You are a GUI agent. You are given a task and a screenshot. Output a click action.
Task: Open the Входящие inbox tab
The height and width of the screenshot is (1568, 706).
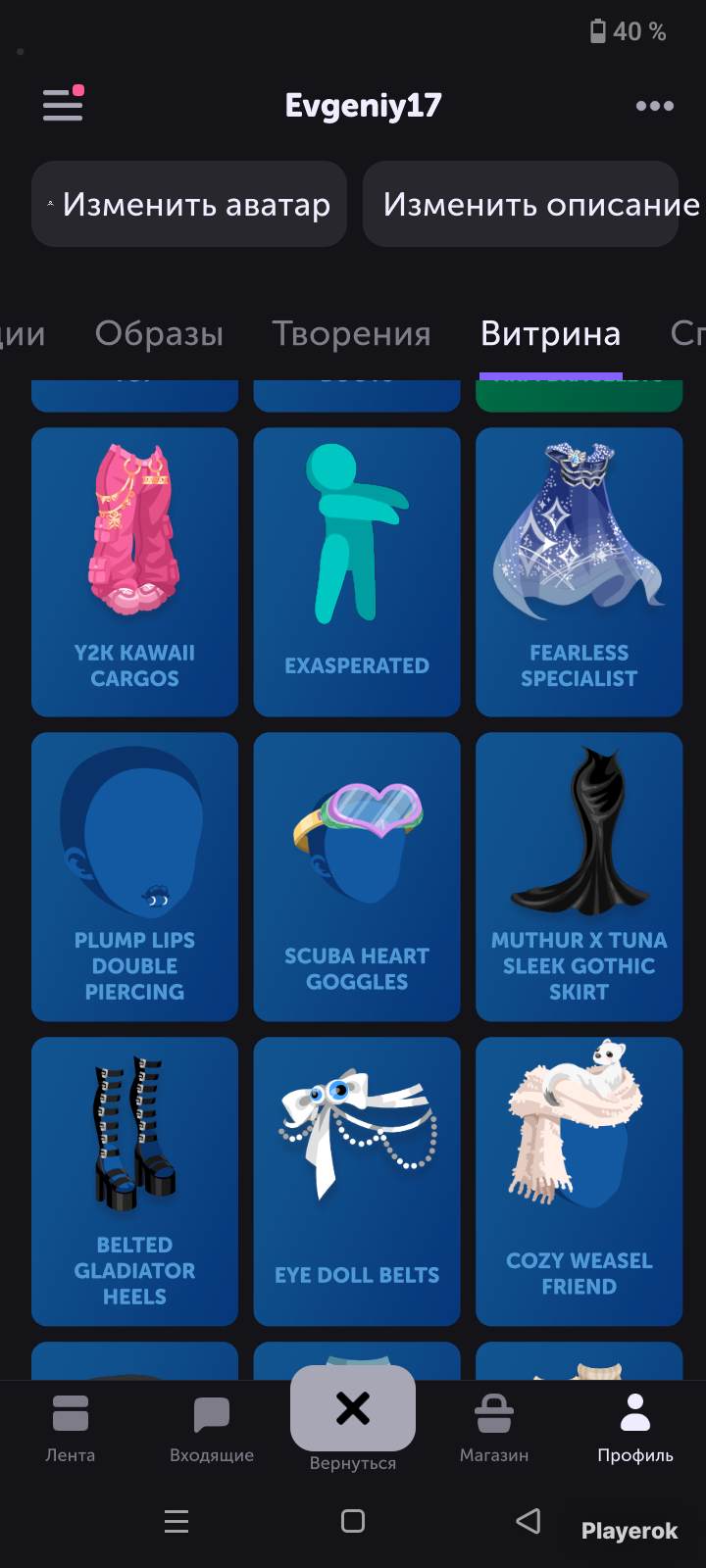(212, 1428)
